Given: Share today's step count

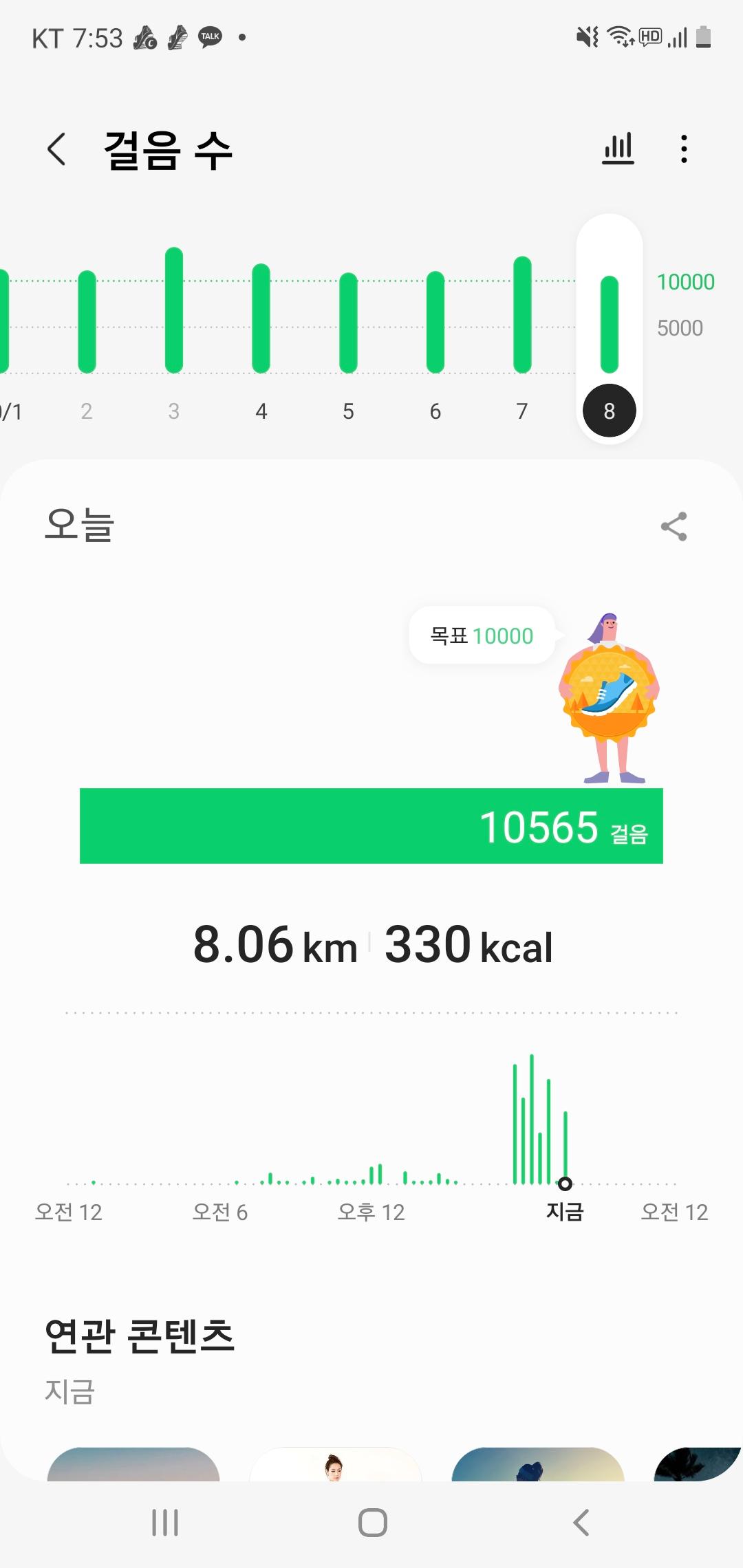Looking at the screenshot, I should 674,527.
